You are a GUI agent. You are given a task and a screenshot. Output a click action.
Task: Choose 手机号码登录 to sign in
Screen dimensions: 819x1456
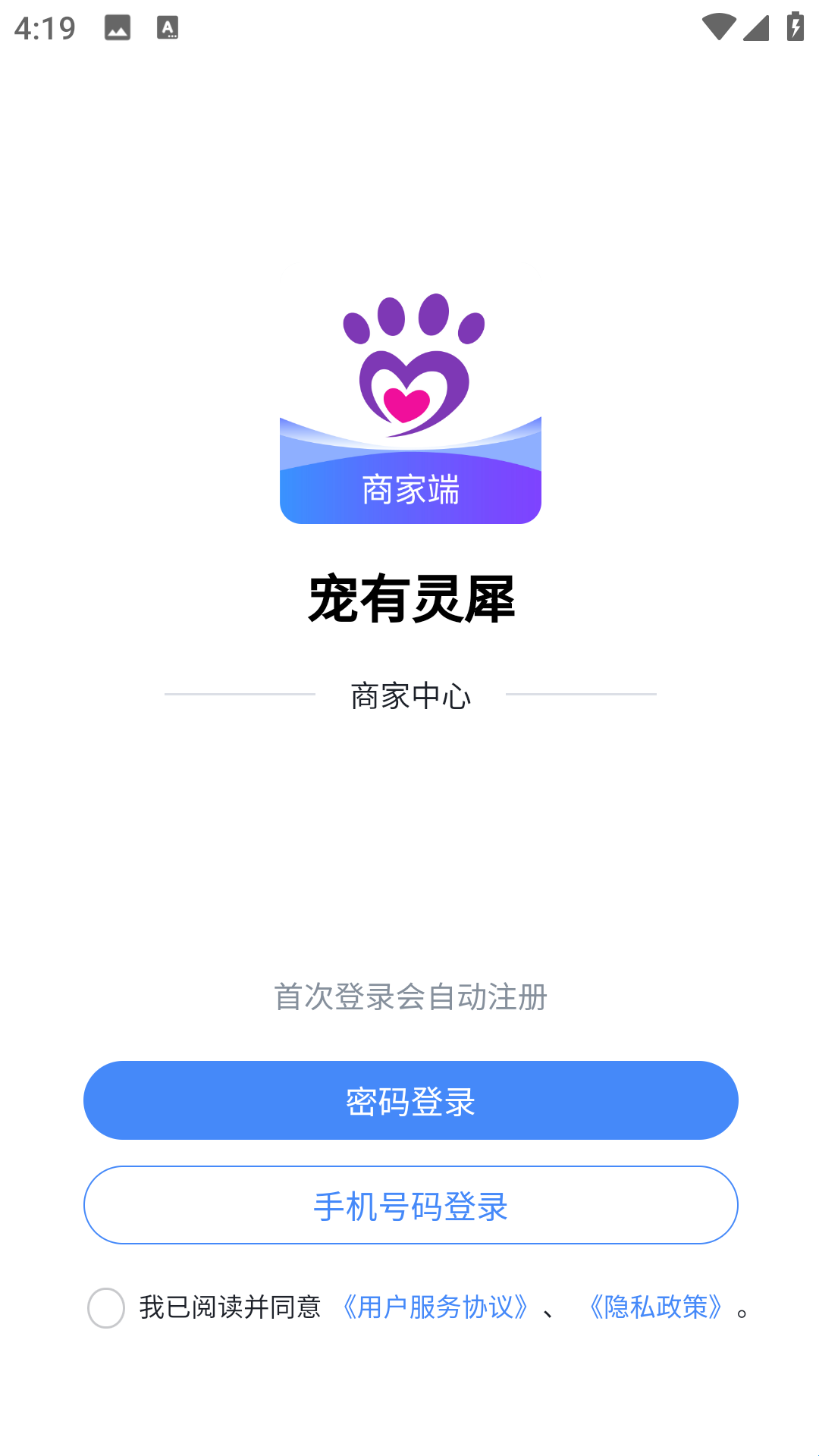(410, 1205)
